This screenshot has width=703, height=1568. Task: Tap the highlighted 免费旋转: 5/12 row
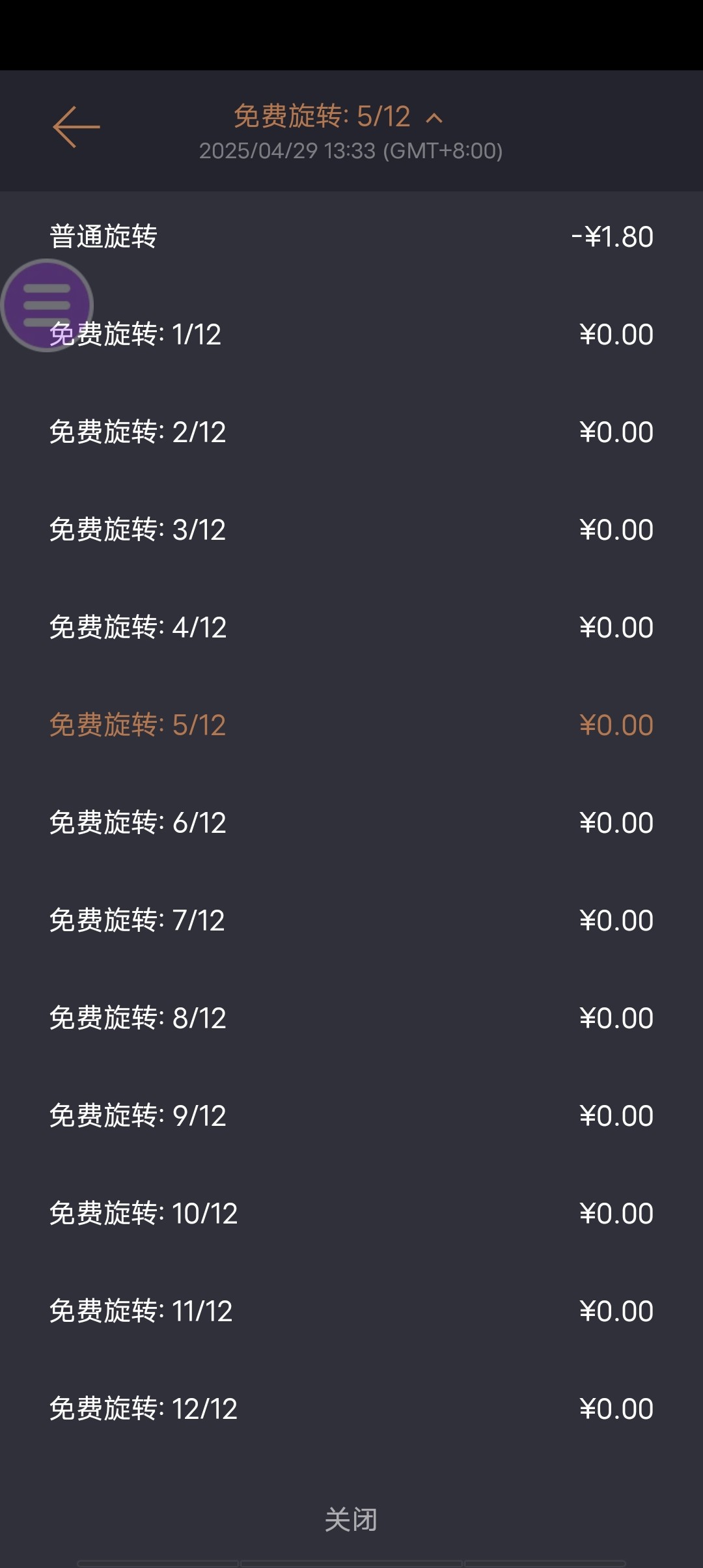[351, 725]
